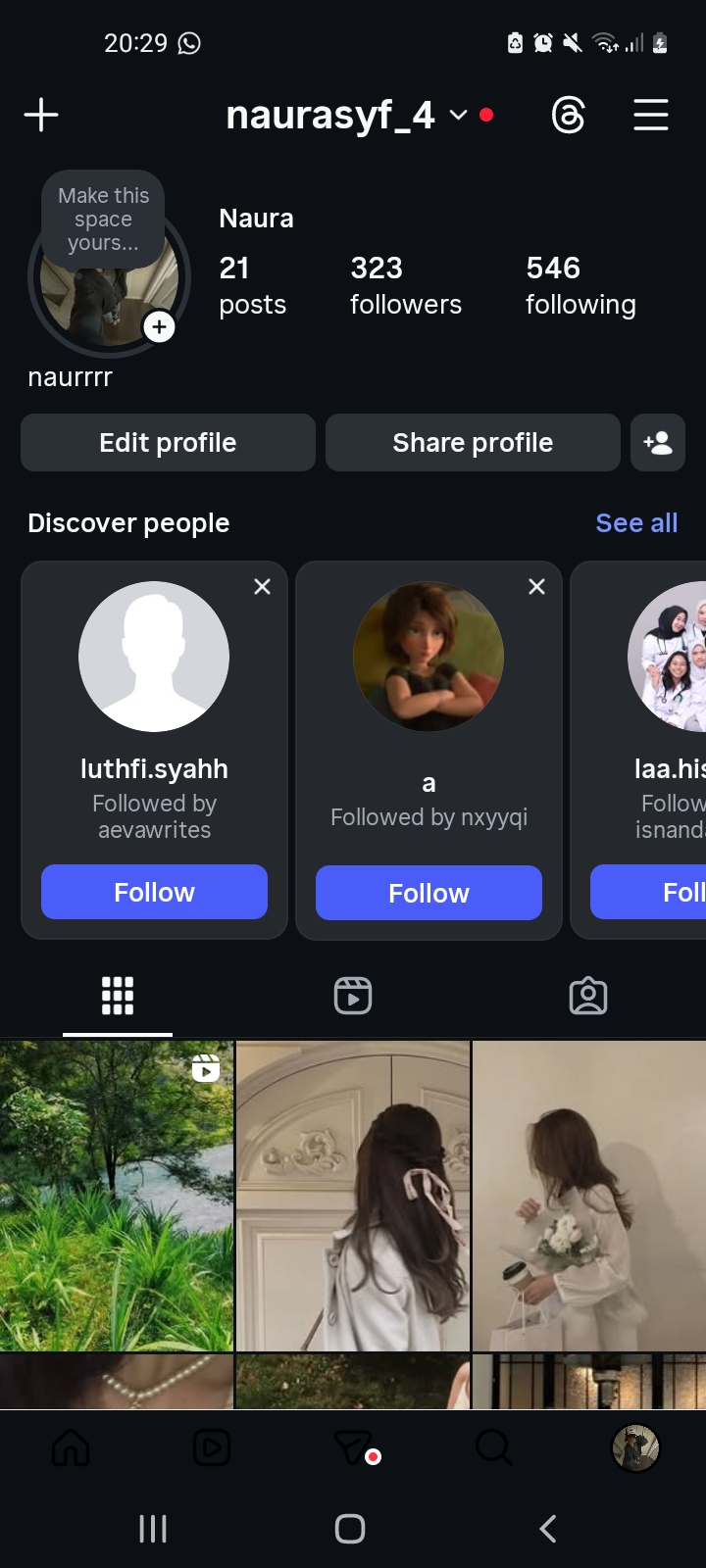The width and height of the screenshot is (706, 1568).
Task: Follow the user named a
Action: (x=429, y=893)
